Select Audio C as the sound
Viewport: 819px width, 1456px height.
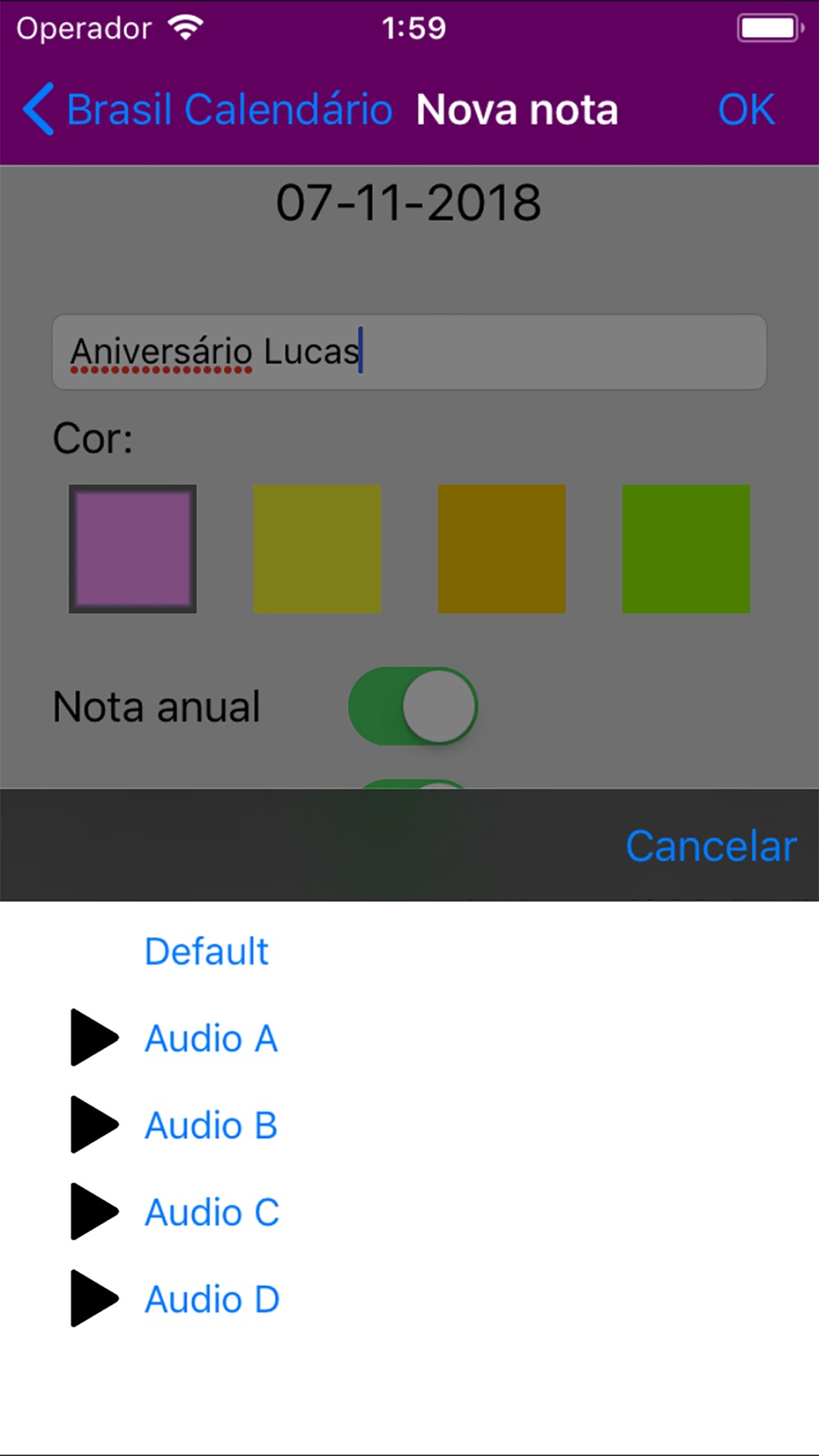coord(212,1212)
